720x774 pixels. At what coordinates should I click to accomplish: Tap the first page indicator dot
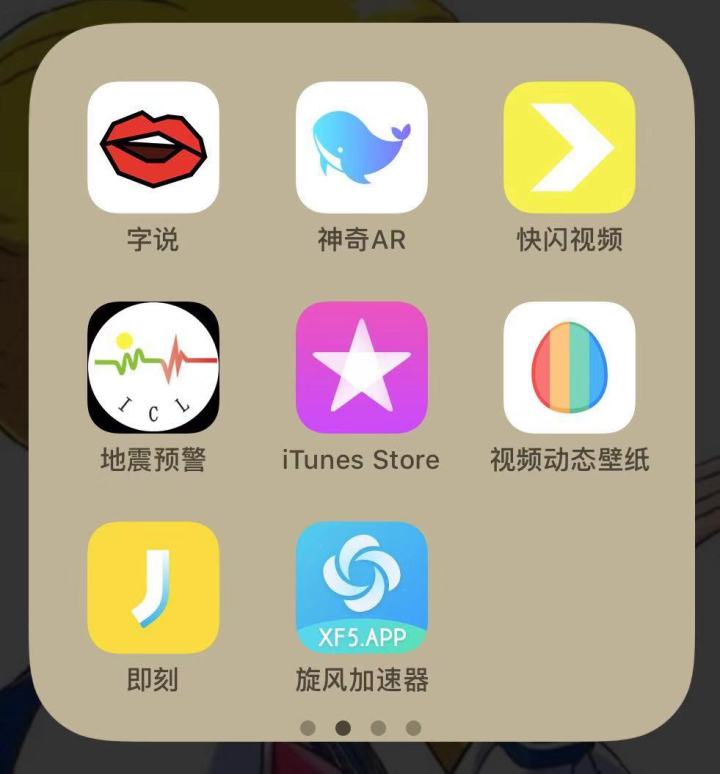click(305, 727)
